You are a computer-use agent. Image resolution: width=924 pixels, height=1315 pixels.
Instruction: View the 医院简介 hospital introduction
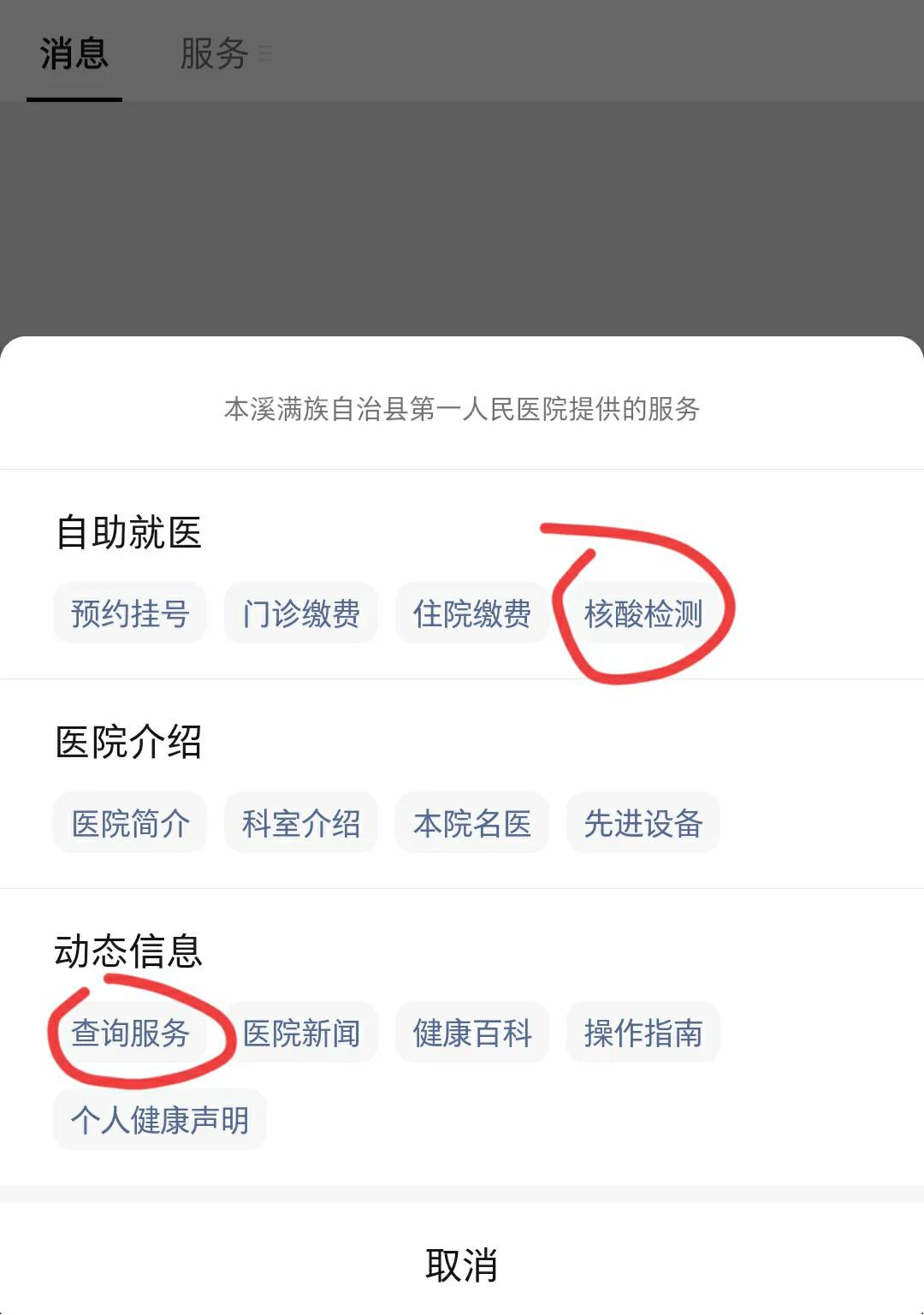coord(130,823)
